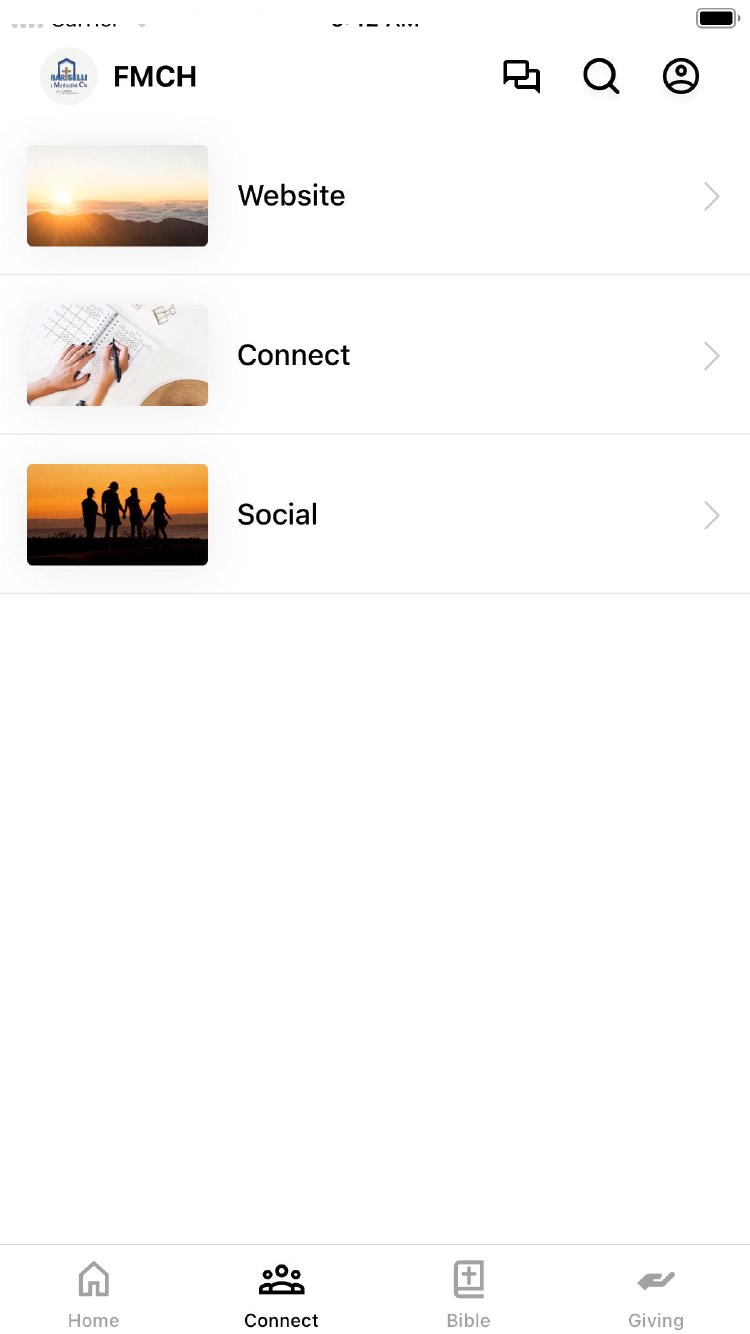The width and height of the screenshot is (750, 1334).
Task: Open the messages chat icon
Action: click(521, 77)
